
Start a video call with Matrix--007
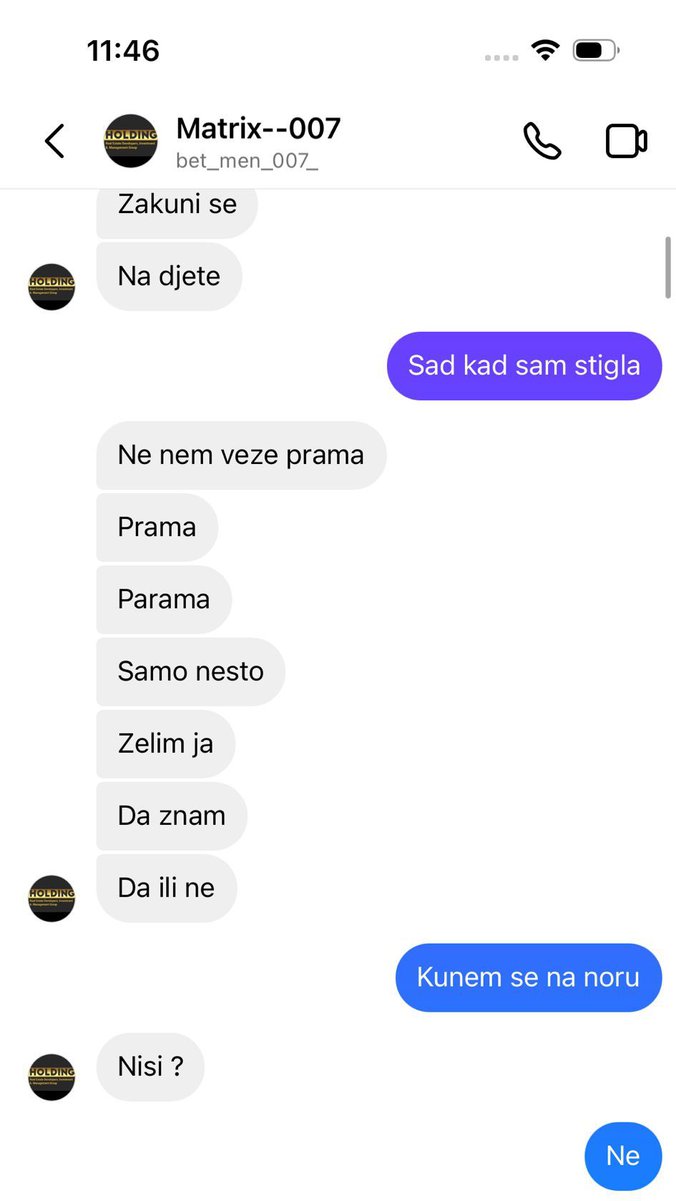(x=627, y=141)
